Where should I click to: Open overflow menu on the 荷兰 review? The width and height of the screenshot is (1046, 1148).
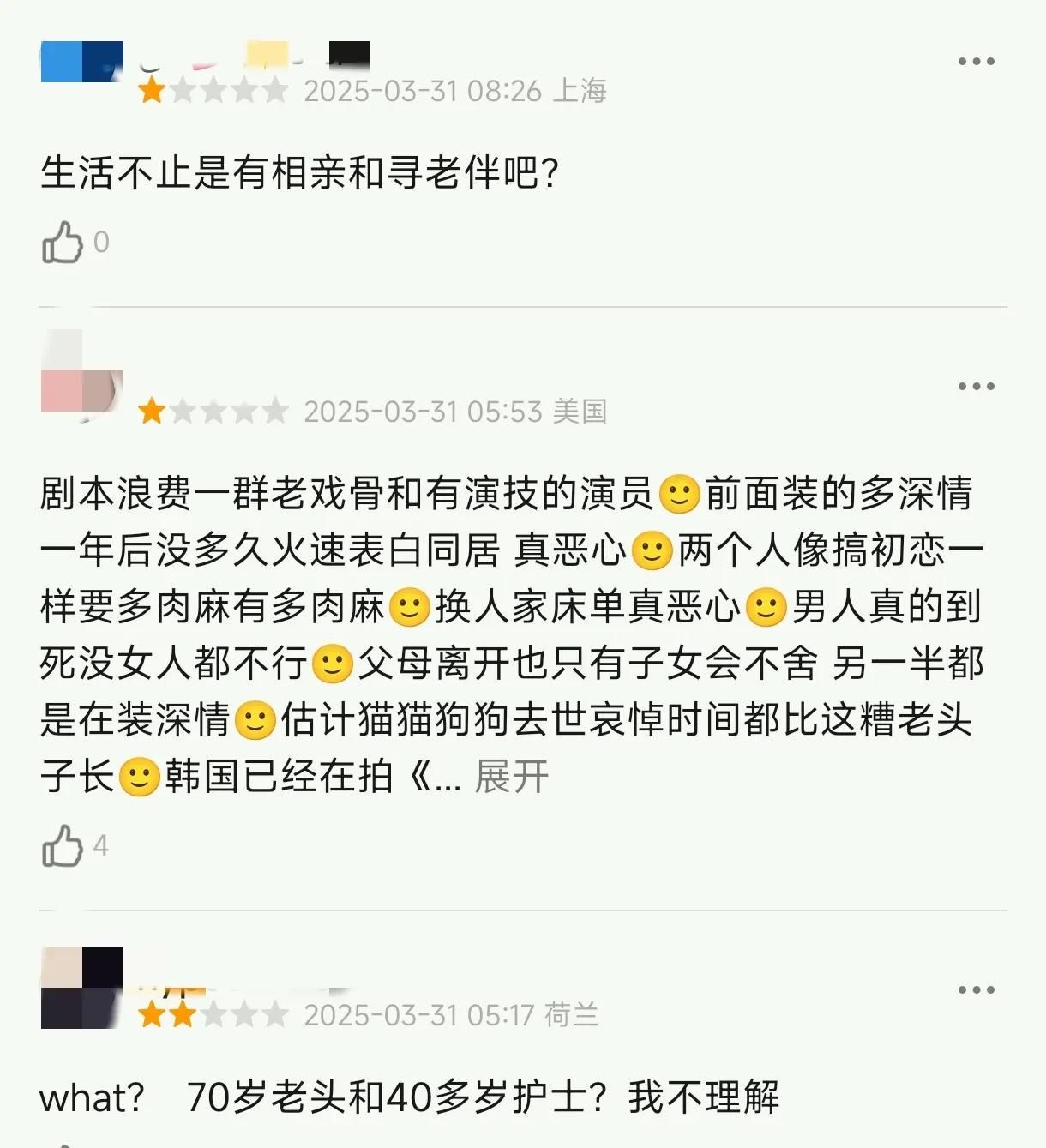pyautogui.click(x=976, y=990)
